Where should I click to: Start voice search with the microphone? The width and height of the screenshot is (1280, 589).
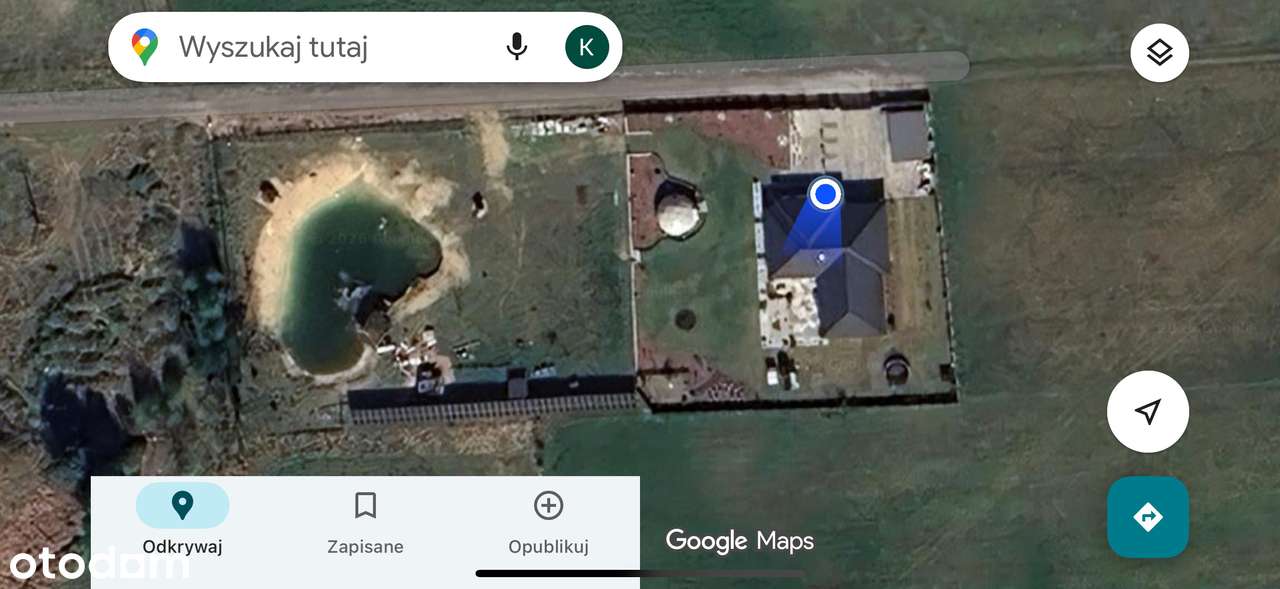[516, 47]
